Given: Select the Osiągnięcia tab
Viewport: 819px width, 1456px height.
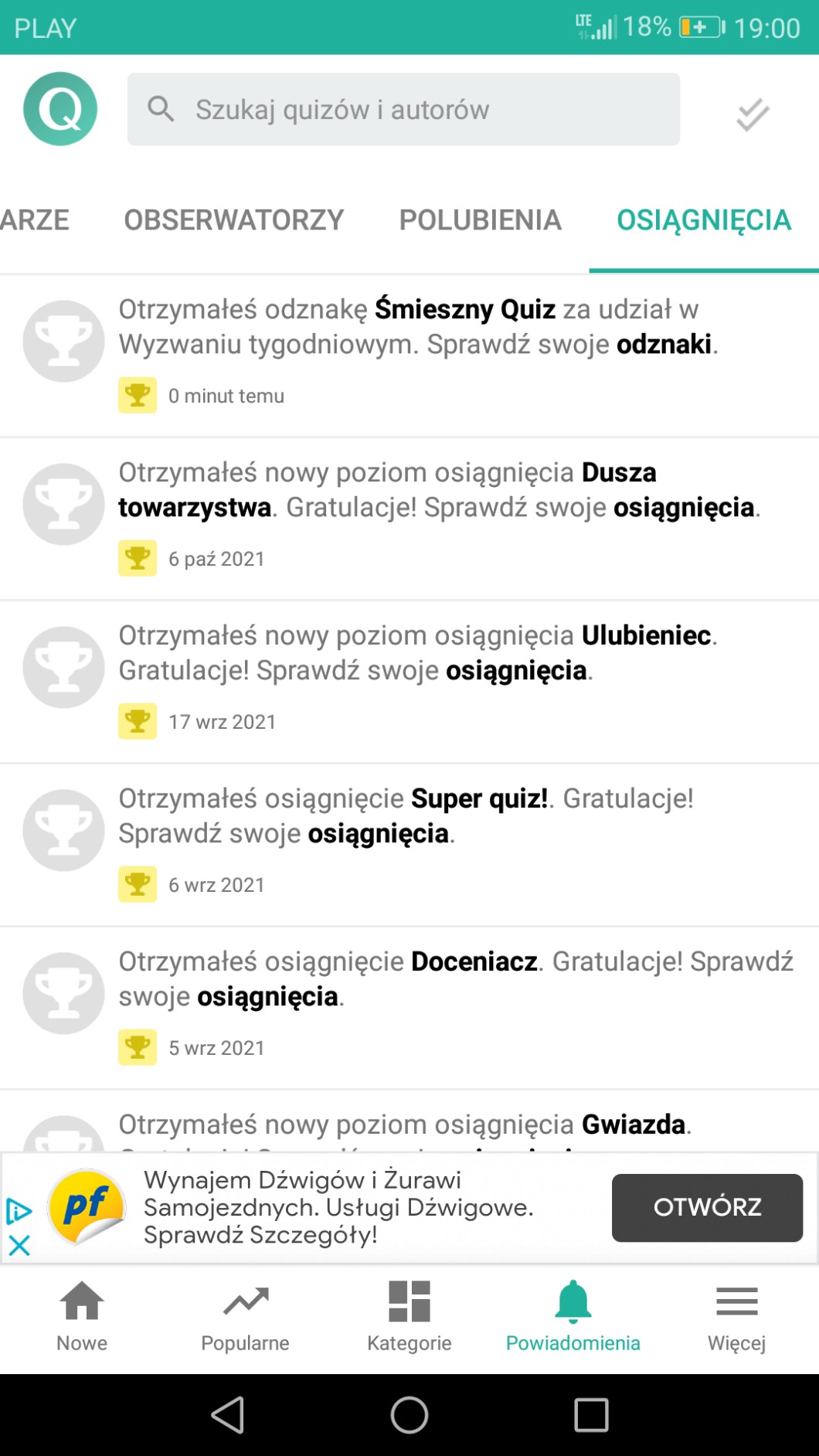Looking at the screenshot, I should [x=703, y=220].
